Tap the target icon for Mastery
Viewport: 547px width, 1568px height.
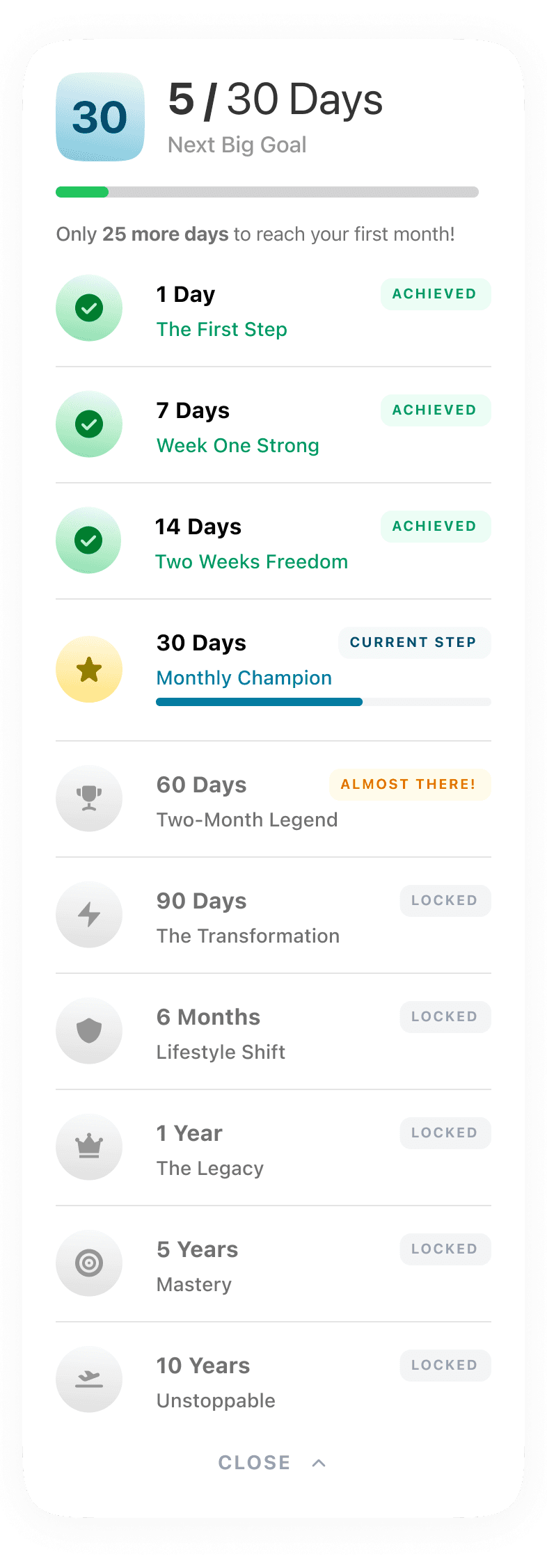pos(89,1263)
